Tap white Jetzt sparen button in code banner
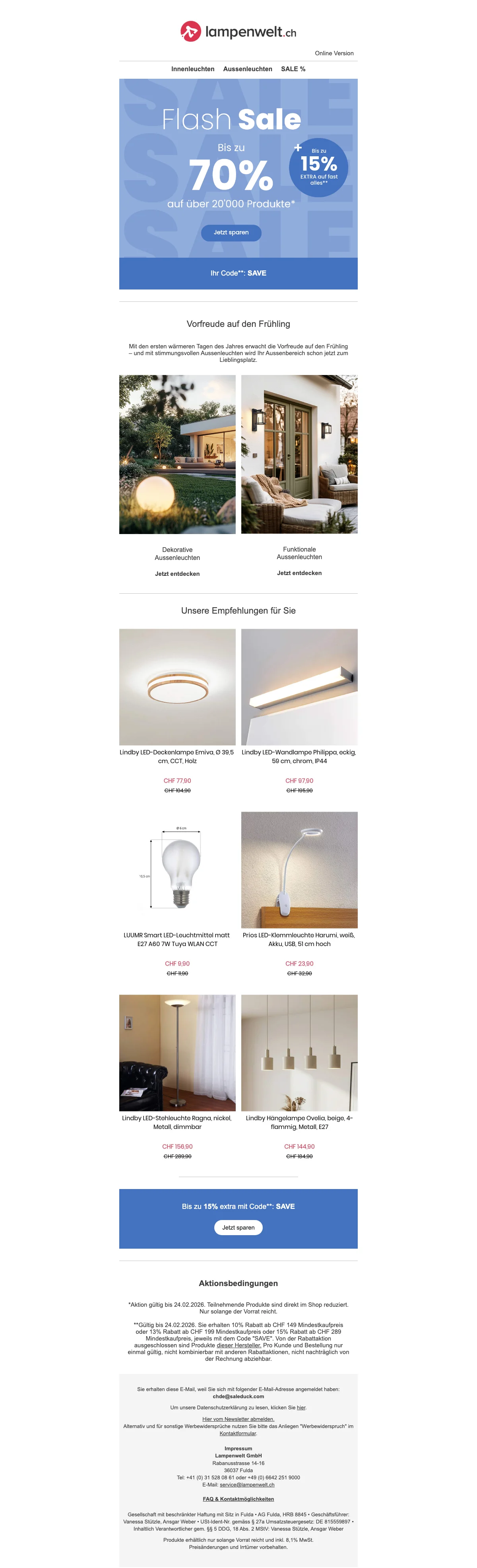Image resolution: width=477 pixels, height=1568 pixels. [x=238, y=1227]
